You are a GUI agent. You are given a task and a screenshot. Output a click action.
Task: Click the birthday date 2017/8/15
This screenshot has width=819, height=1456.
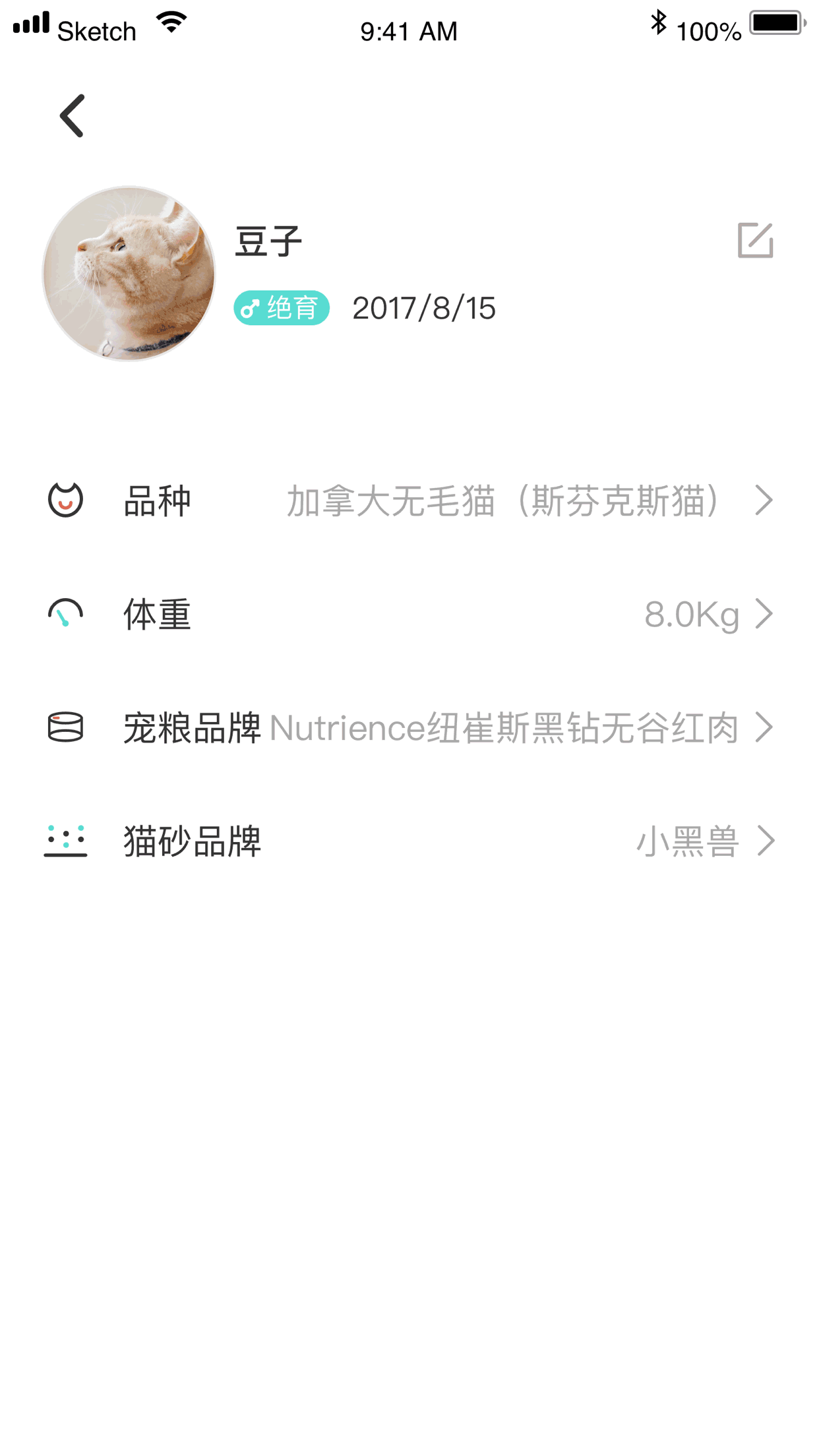424,307
